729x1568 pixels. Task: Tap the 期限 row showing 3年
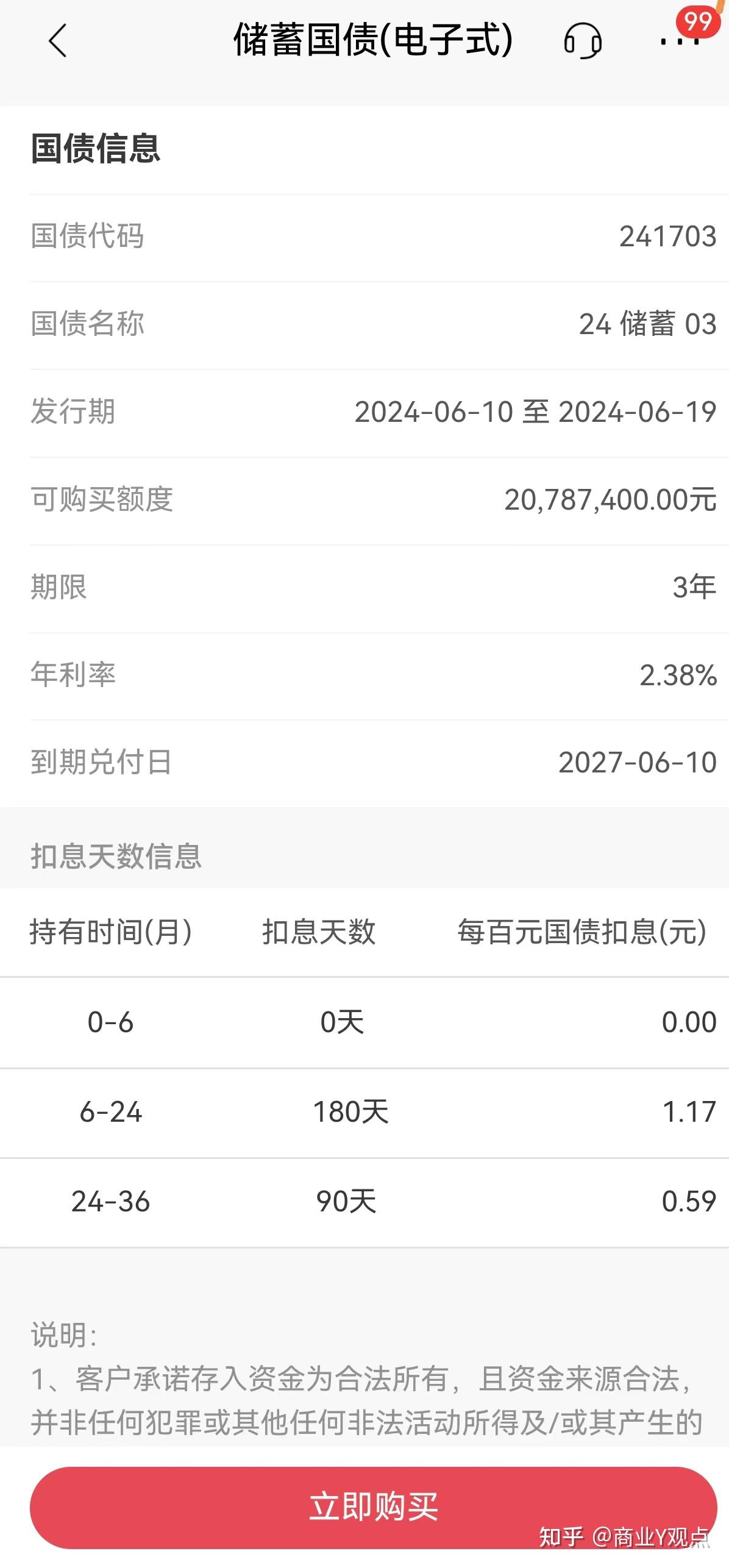point(364,587)
